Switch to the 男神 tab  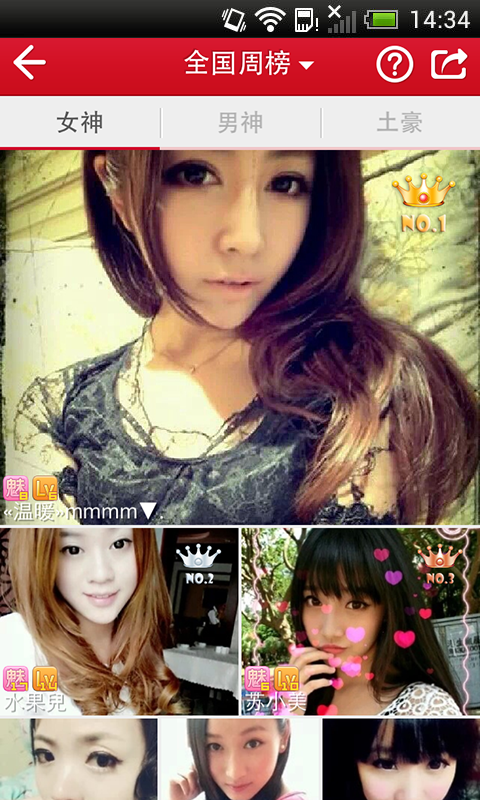(240, 123)
